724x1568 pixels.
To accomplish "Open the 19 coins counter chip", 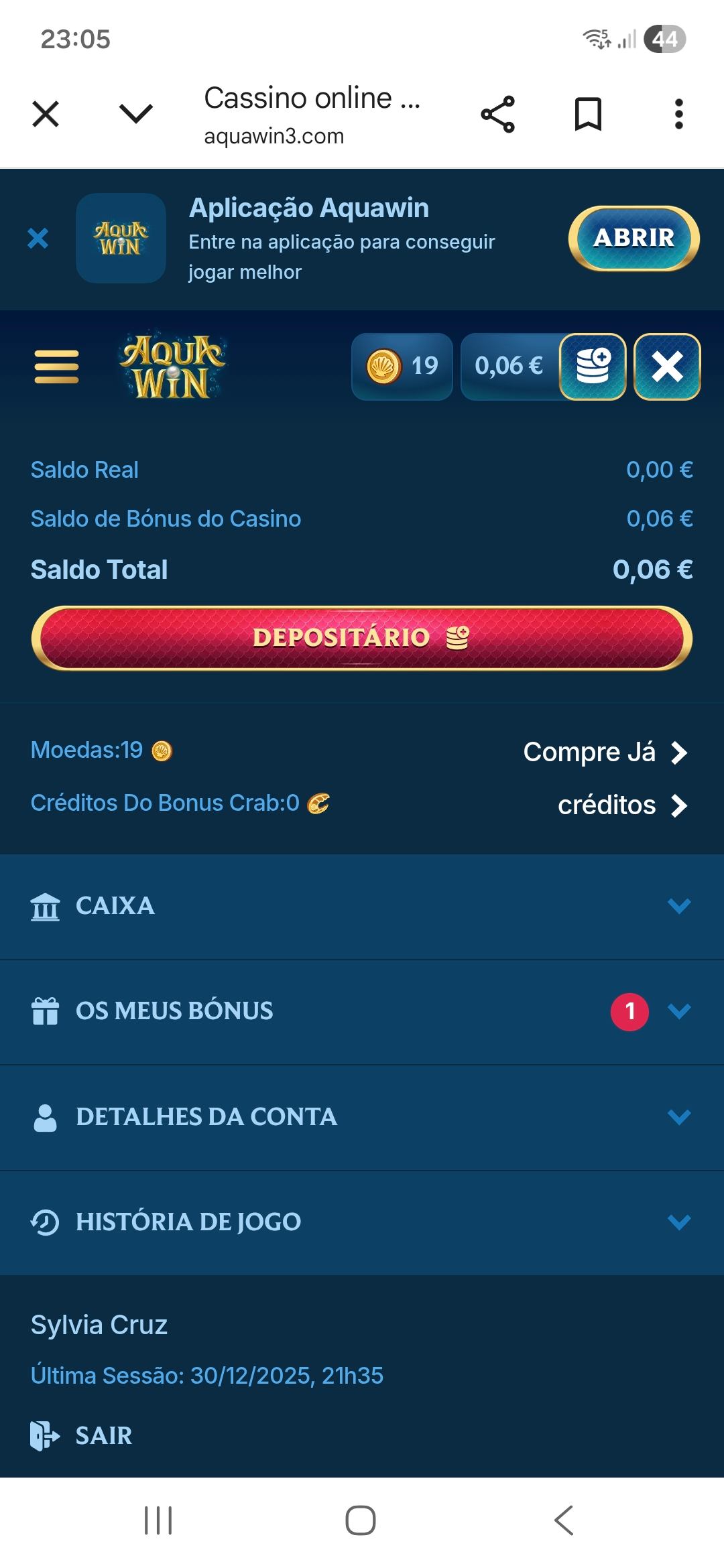I will point(402,367).
